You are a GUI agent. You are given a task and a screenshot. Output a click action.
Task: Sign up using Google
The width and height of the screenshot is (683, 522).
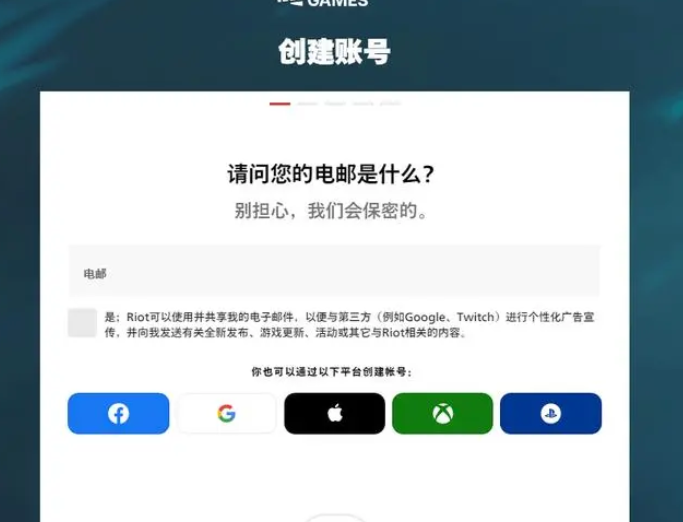[x=226, y=413]
